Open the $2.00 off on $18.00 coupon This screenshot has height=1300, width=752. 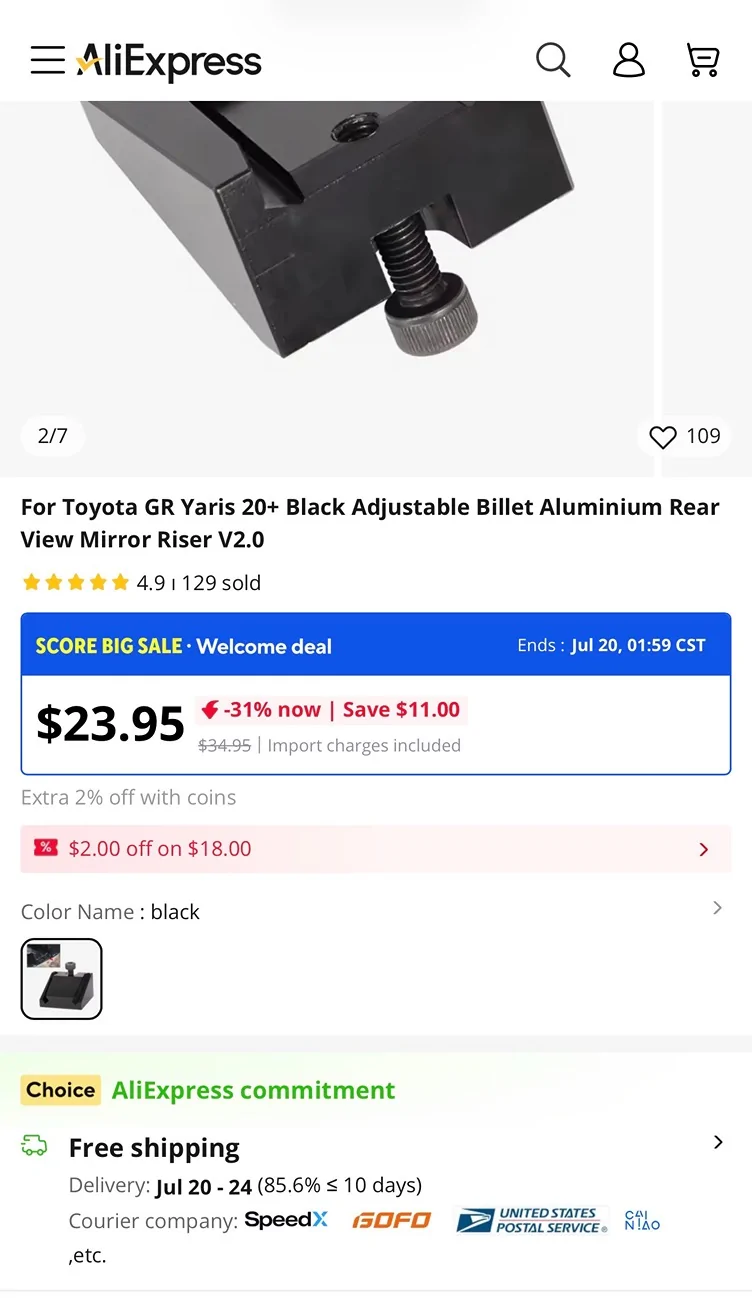click(x=376, y=849)
